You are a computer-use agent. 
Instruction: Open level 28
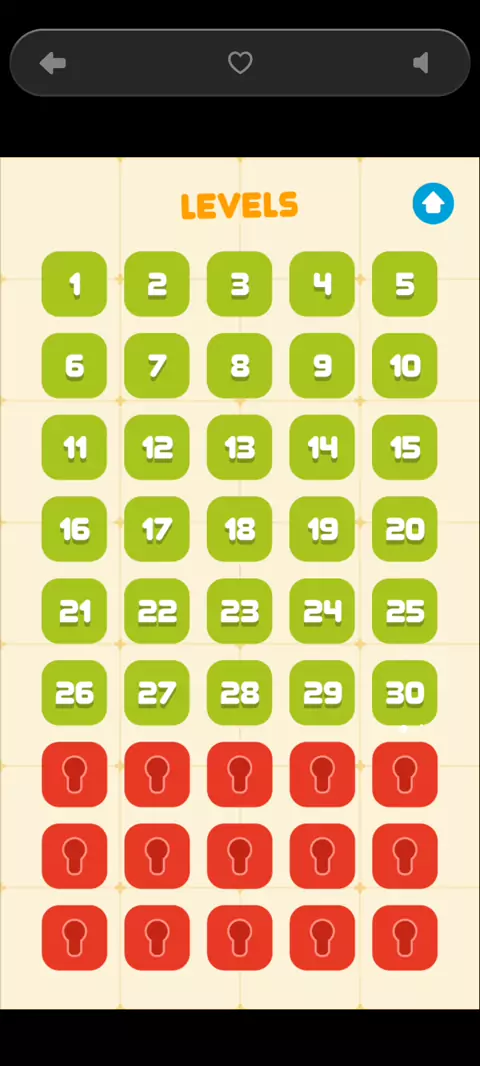239,693
